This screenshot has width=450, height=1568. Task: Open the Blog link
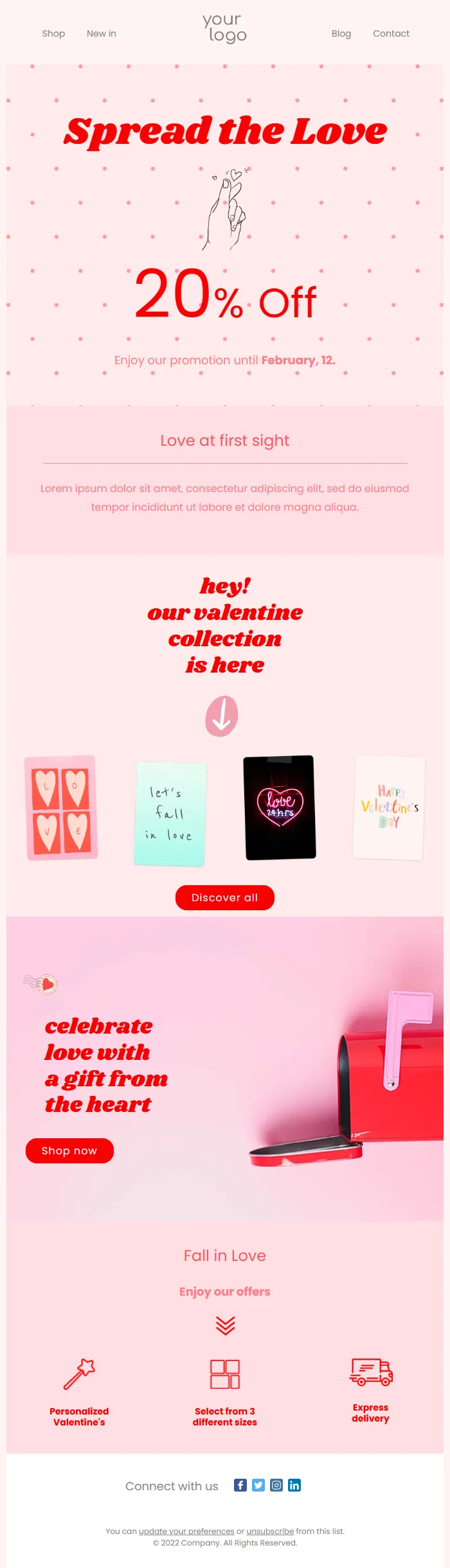(x=341, y=33)
